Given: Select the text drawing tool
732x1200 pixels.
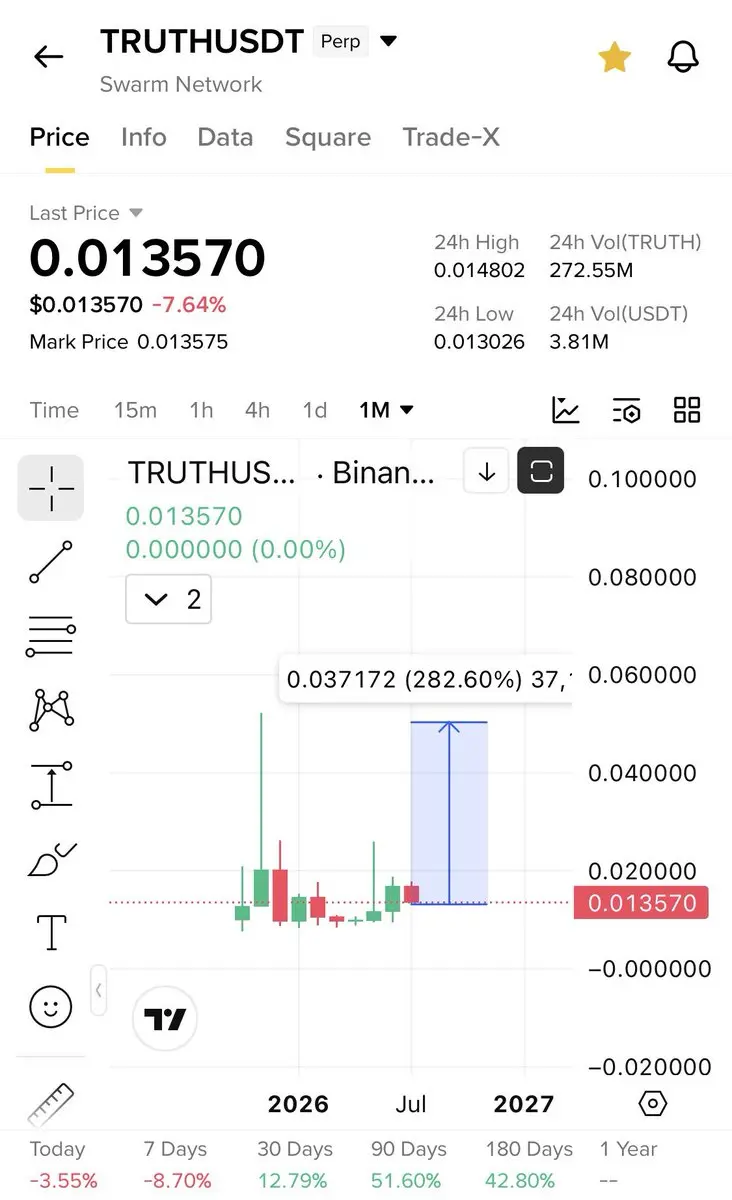Looking at the screenshot, I should [51, 932].
